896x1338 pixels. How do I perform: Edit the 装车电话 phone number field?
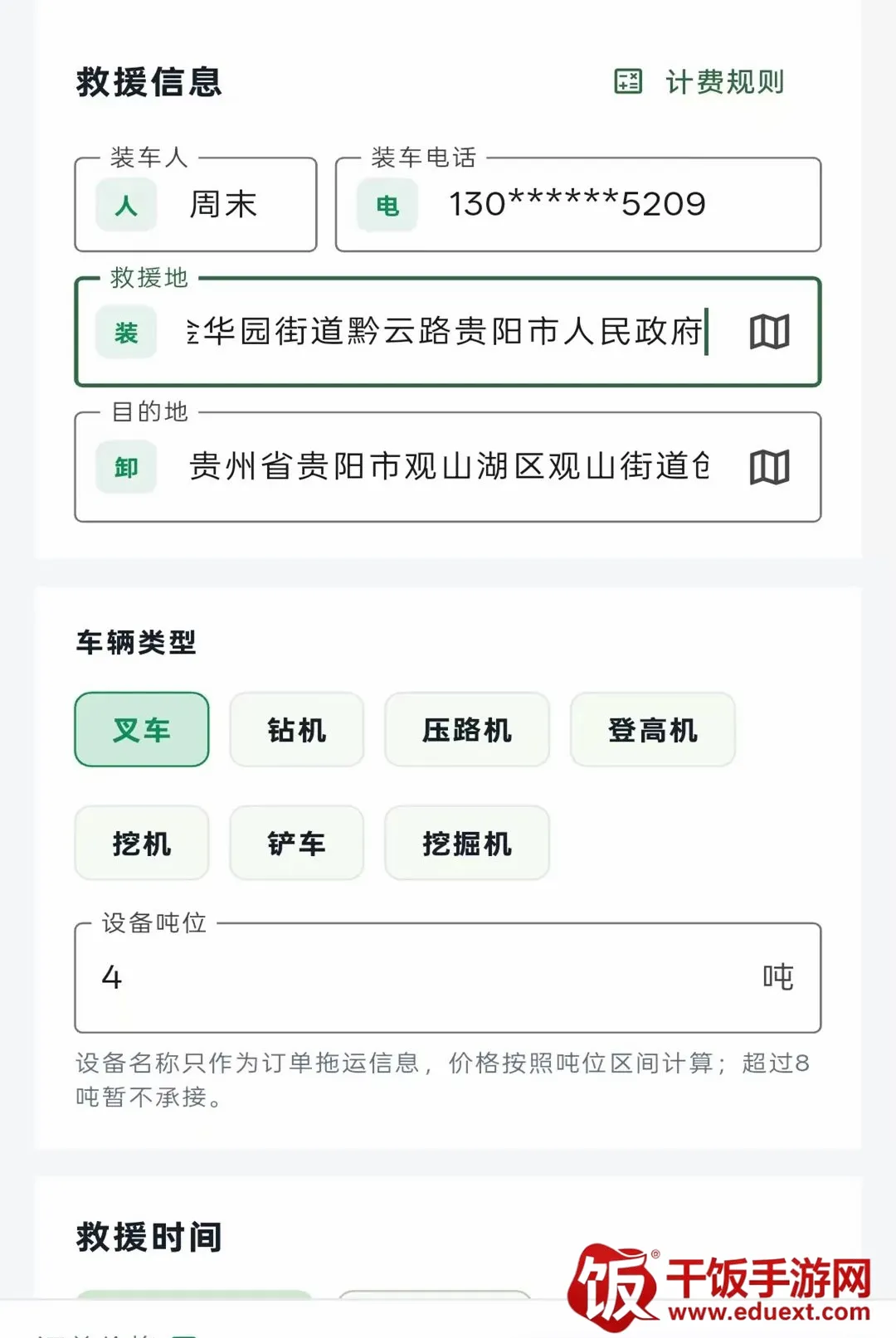[x=578, y=204]
